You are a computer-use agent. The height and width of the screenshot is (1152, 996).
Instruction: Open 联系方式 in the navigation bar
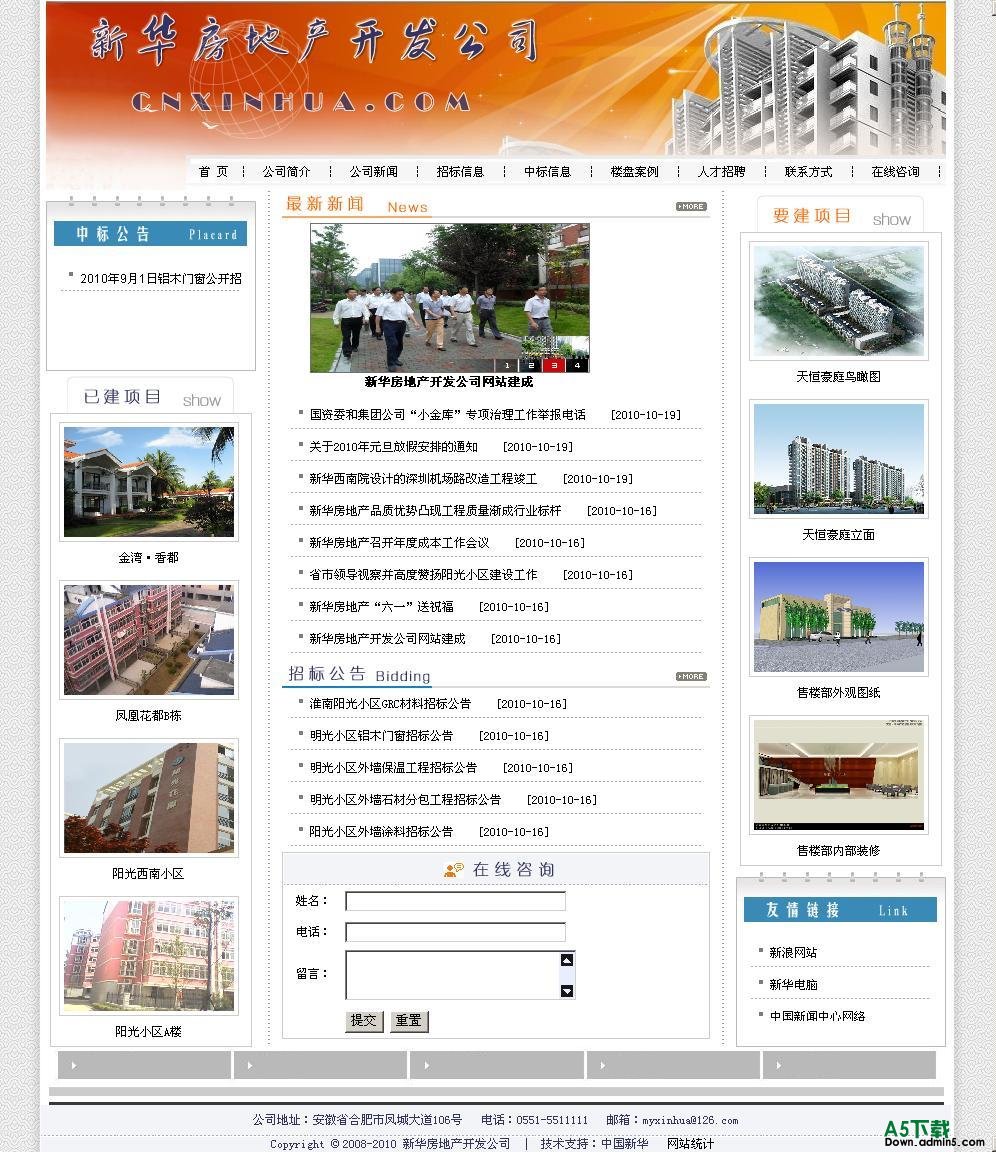coord(808,172)
